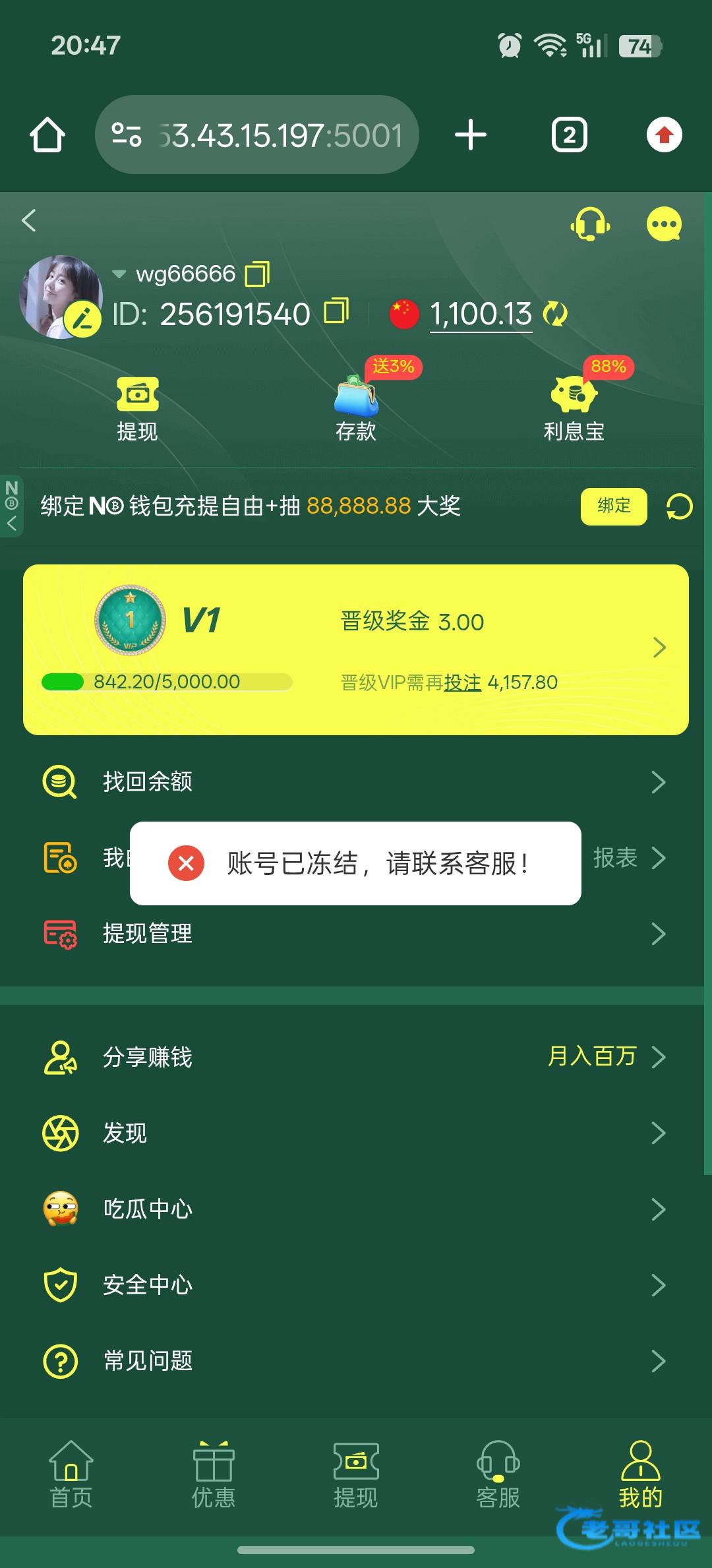
Task: Tap the yellow 绑定 button
Action: point(613,506)
